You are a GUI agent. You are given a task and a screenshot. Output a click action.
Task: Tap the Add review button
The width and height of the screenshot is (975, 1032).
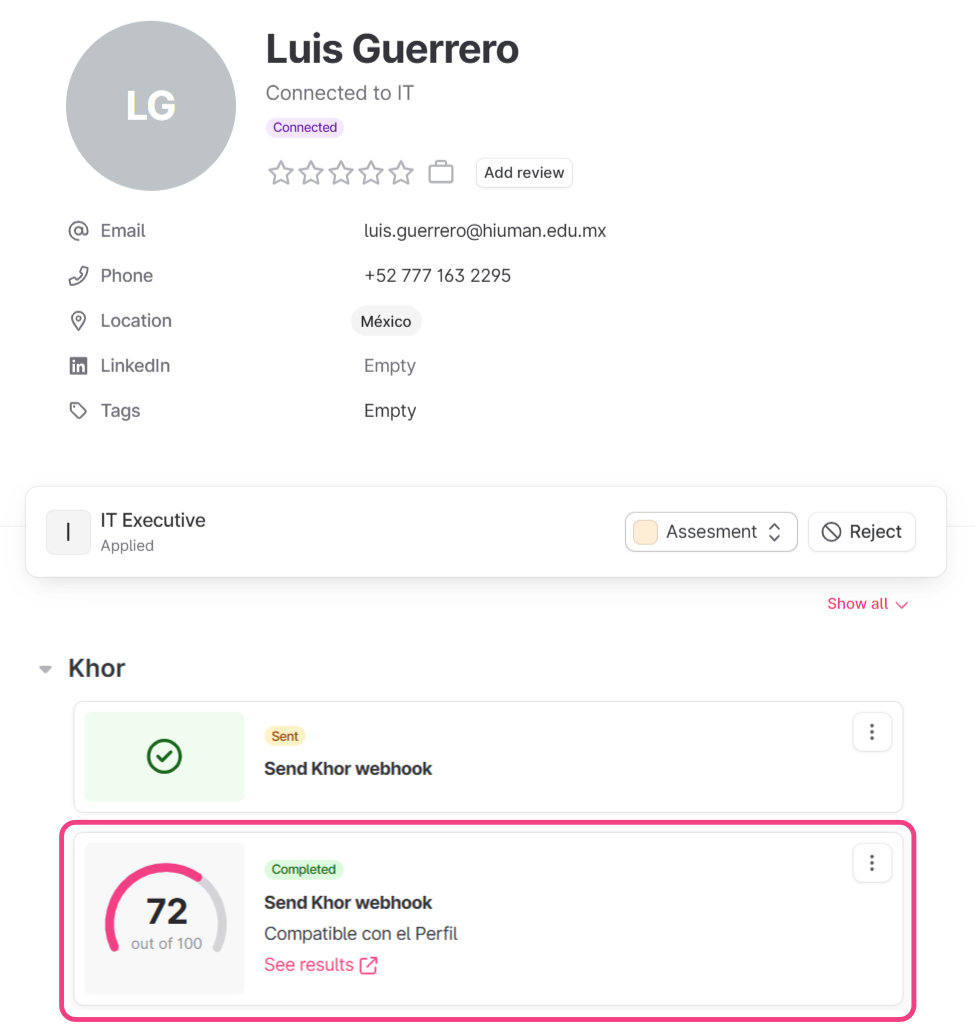[524, 173]
